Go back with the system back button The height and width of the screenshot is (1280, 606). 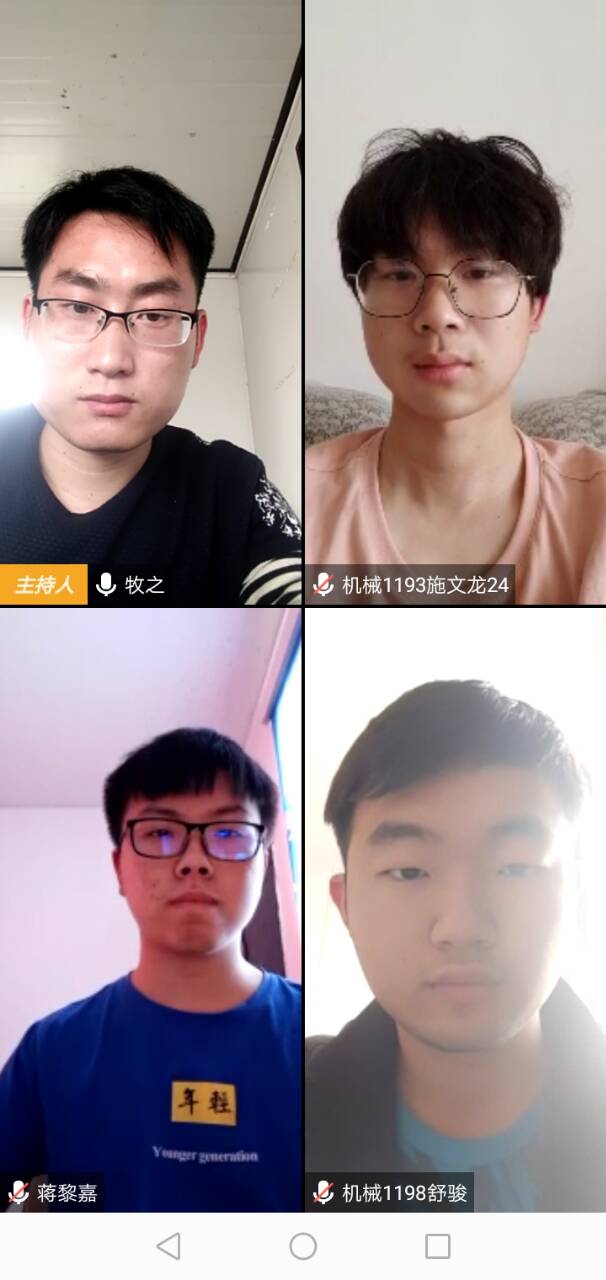[169, 1246]
